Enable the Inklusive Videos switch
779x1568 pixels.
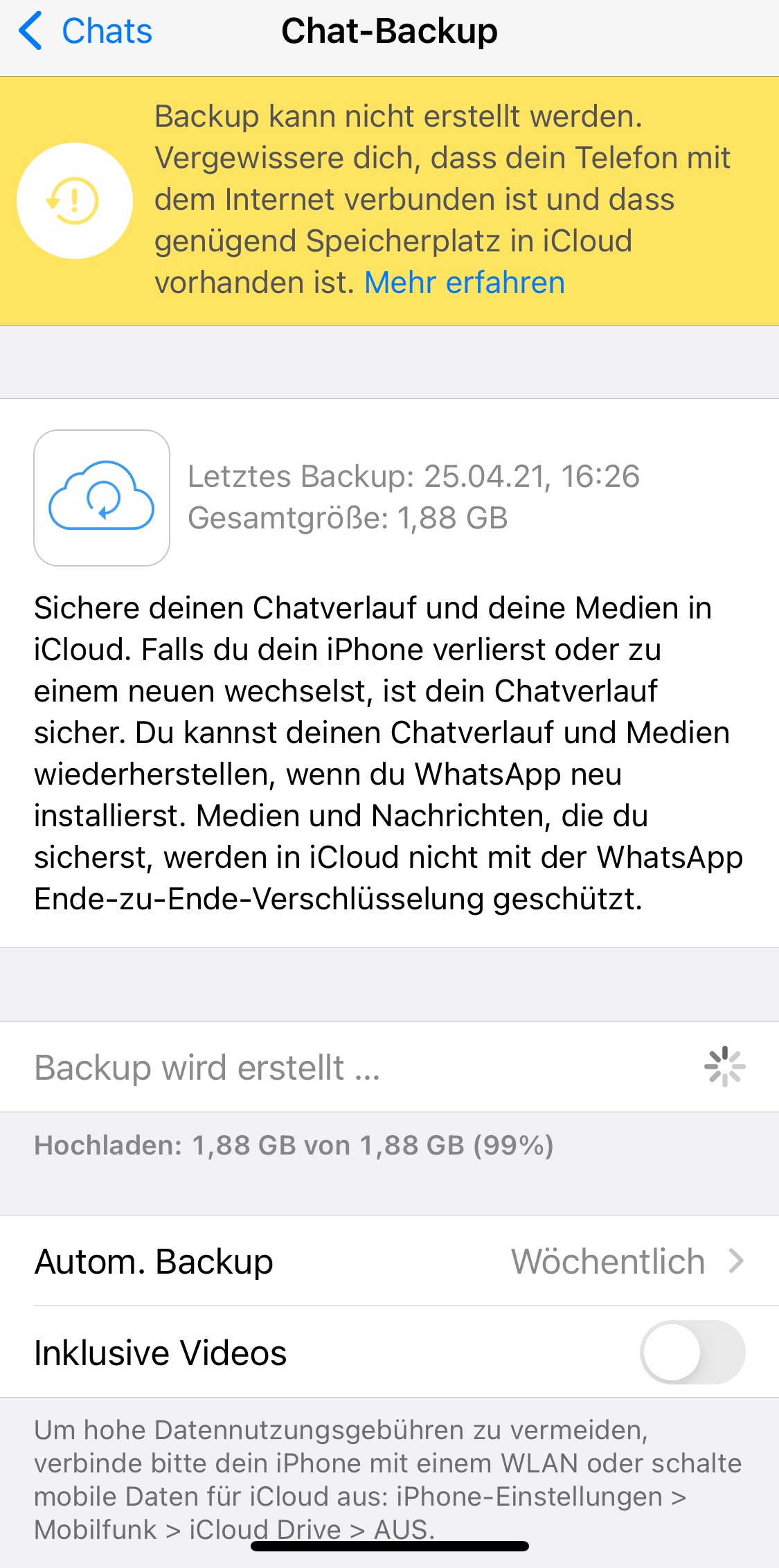[692, 1352]
